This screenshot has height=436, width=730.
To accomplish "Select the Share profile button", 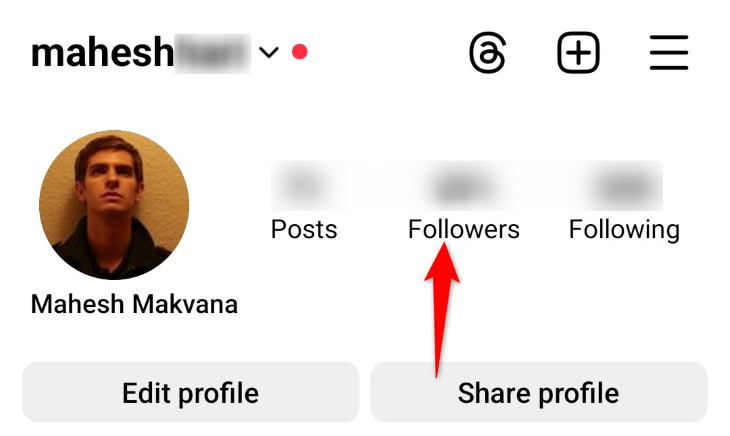I will [538, 392].
